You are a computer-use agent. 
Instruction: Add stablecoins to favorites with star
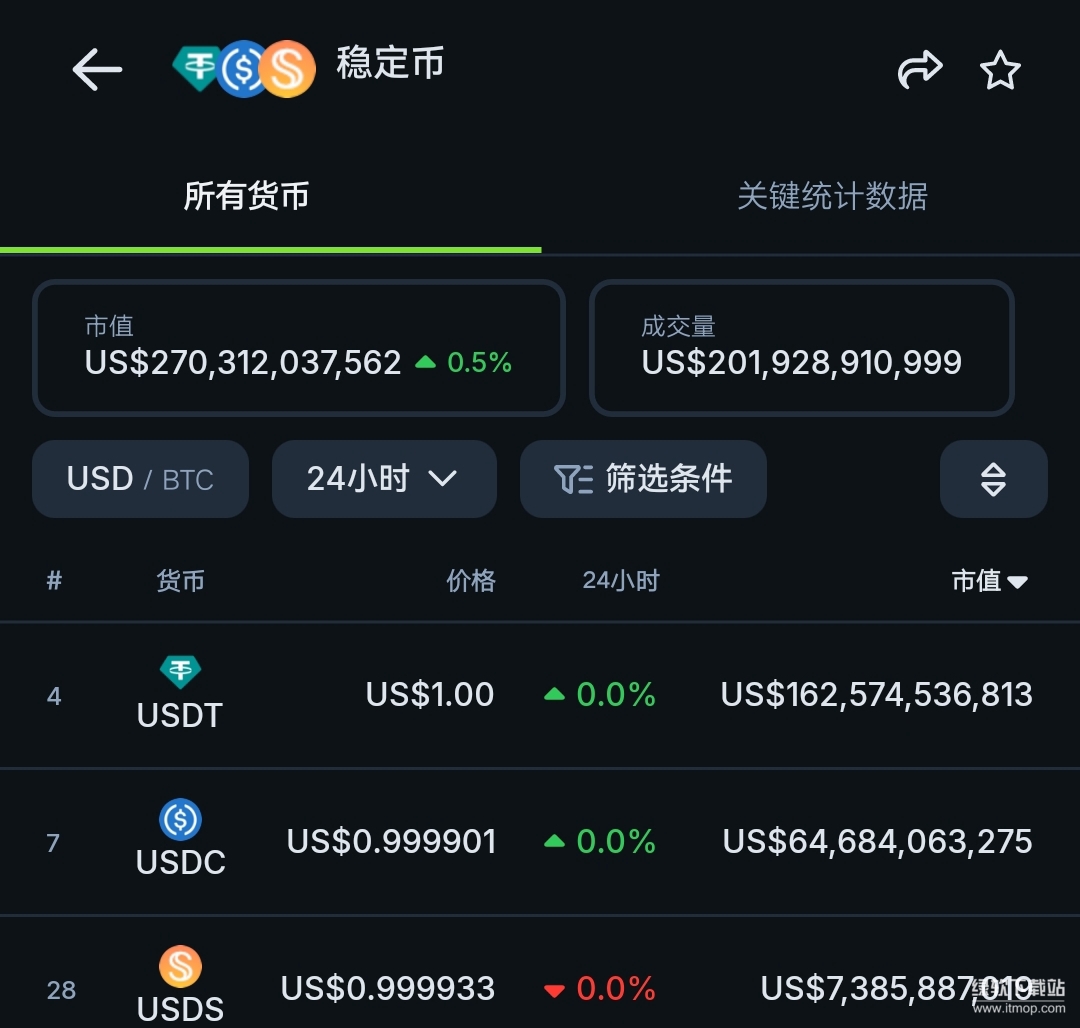pos(1000,71)
